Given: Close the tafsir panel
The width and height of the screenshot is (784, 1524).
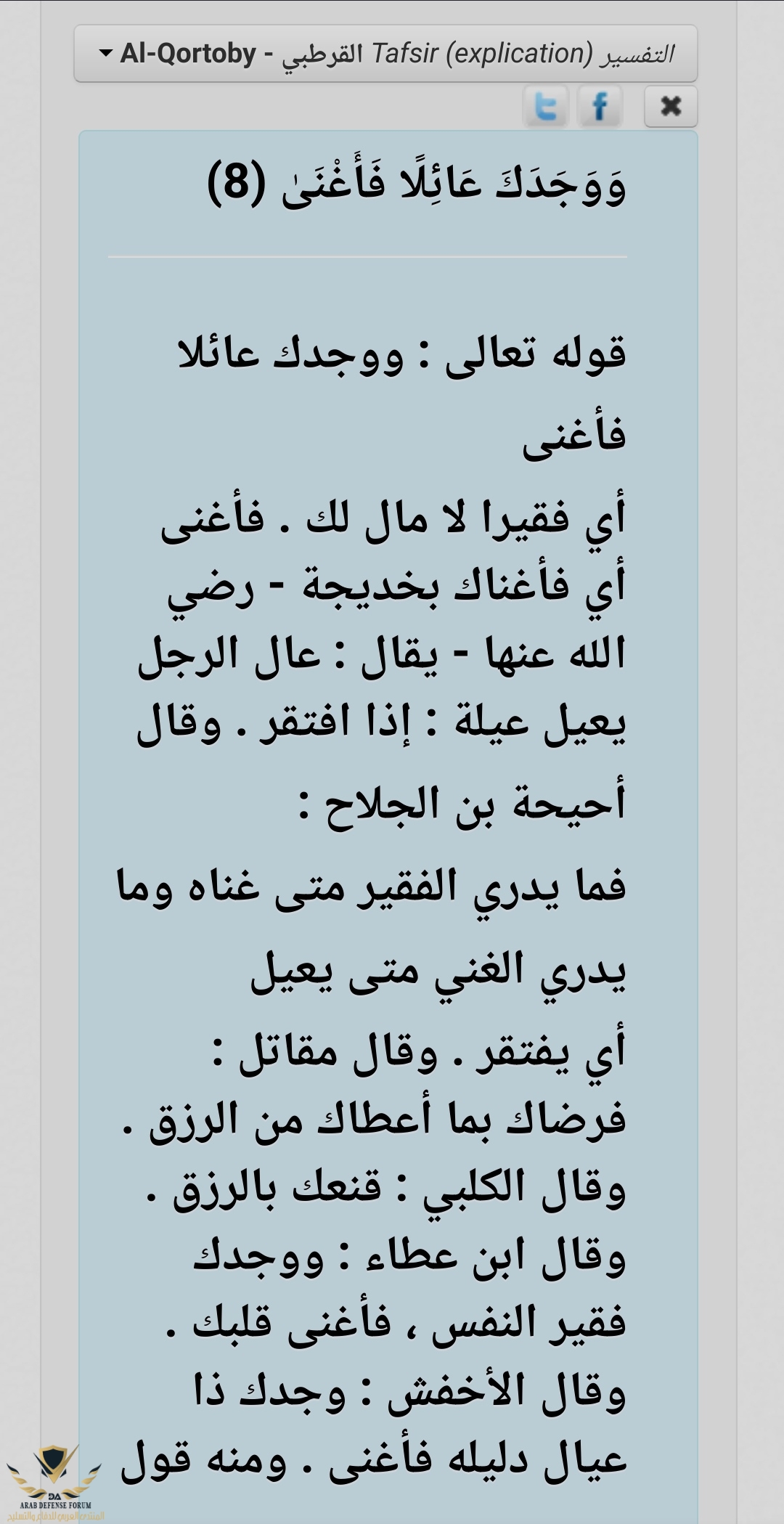Looking at the screenshot, I should point(671,107).
